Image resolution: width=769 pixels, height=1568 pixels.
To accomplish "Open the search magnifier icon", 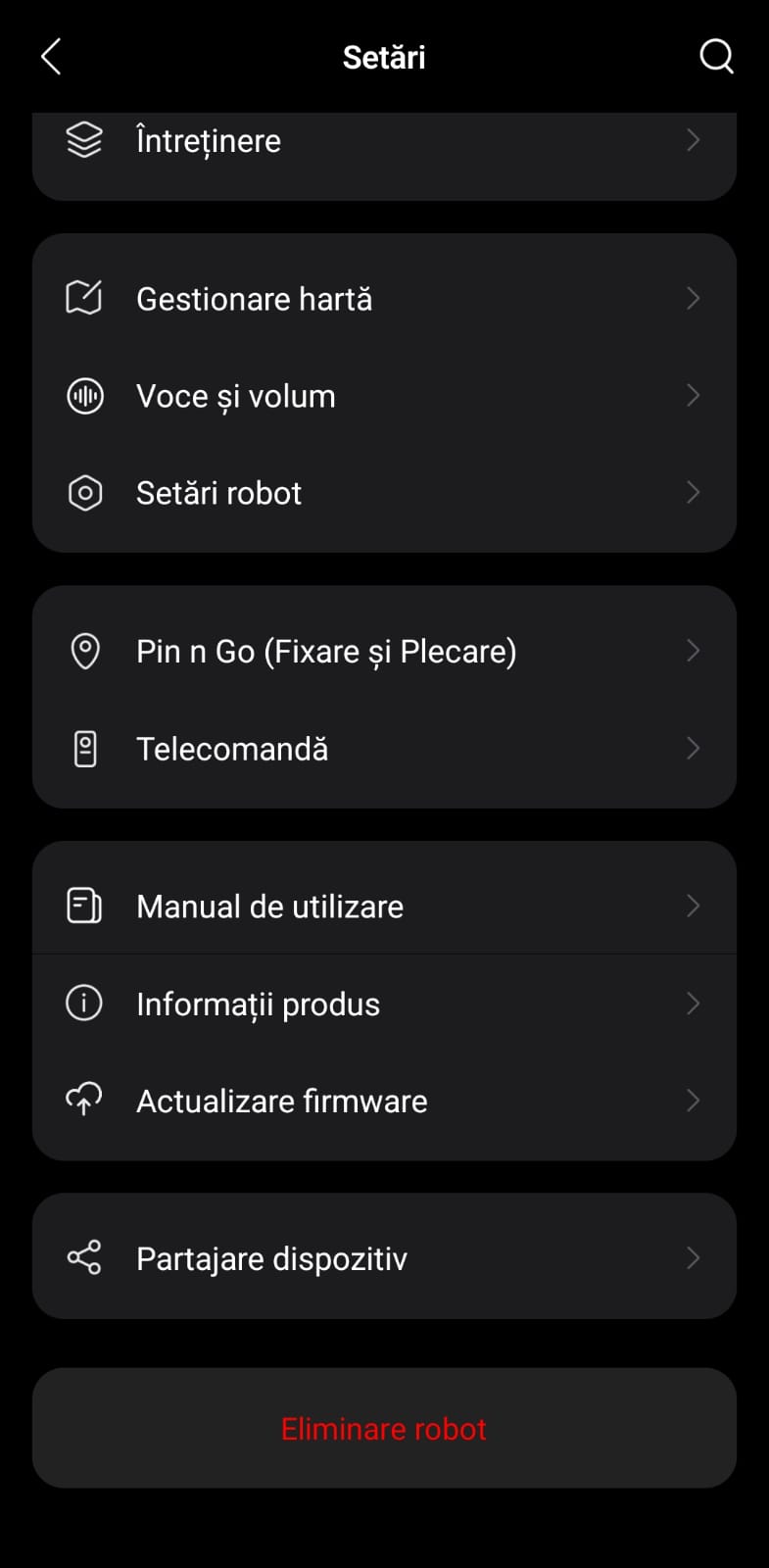I will (716, 57).
